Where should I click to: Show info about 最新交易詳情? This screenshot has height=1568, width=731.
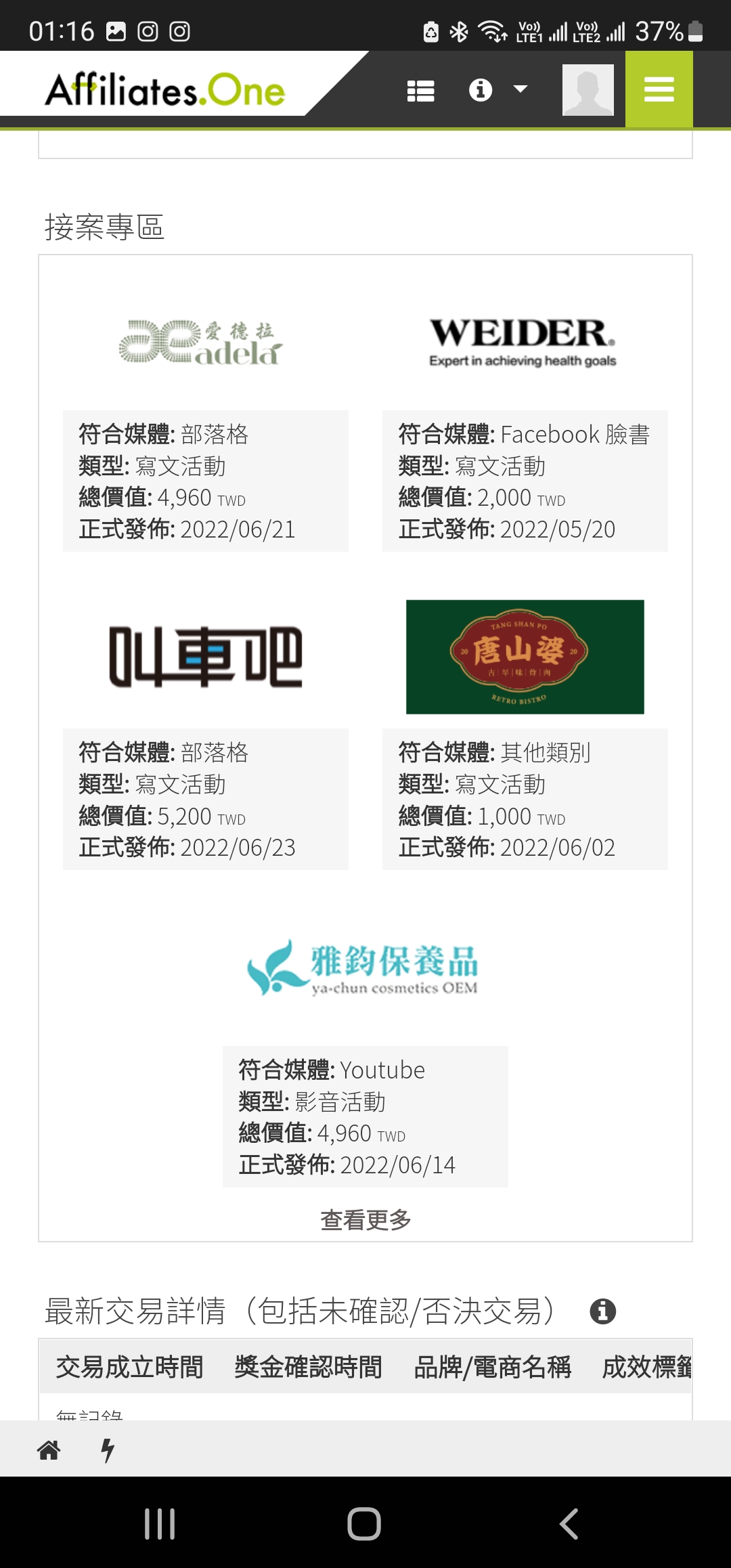(x=602, y=1311)
